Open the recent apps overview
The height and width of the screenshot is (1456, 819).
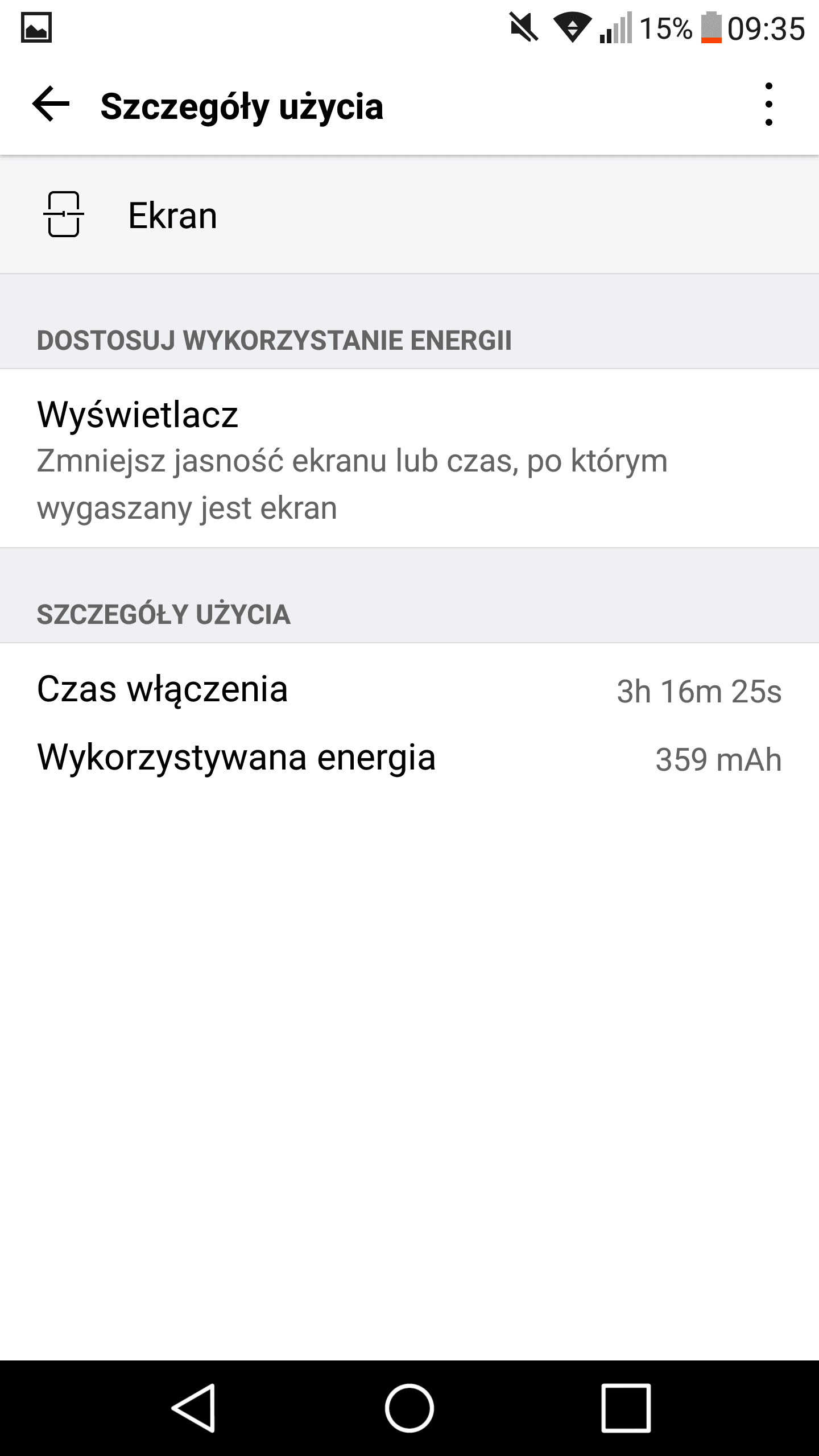coord(626,1408)
